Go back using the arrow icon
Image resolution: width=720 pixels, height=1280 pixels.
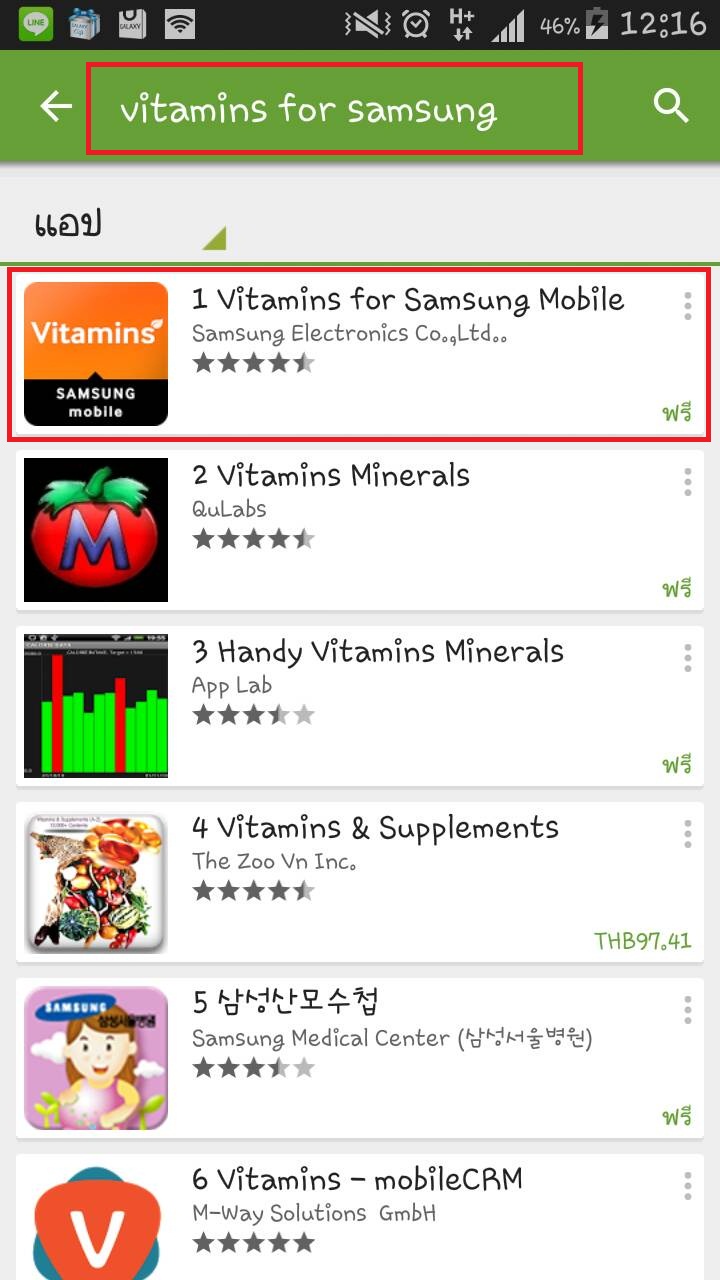[56, 107]
